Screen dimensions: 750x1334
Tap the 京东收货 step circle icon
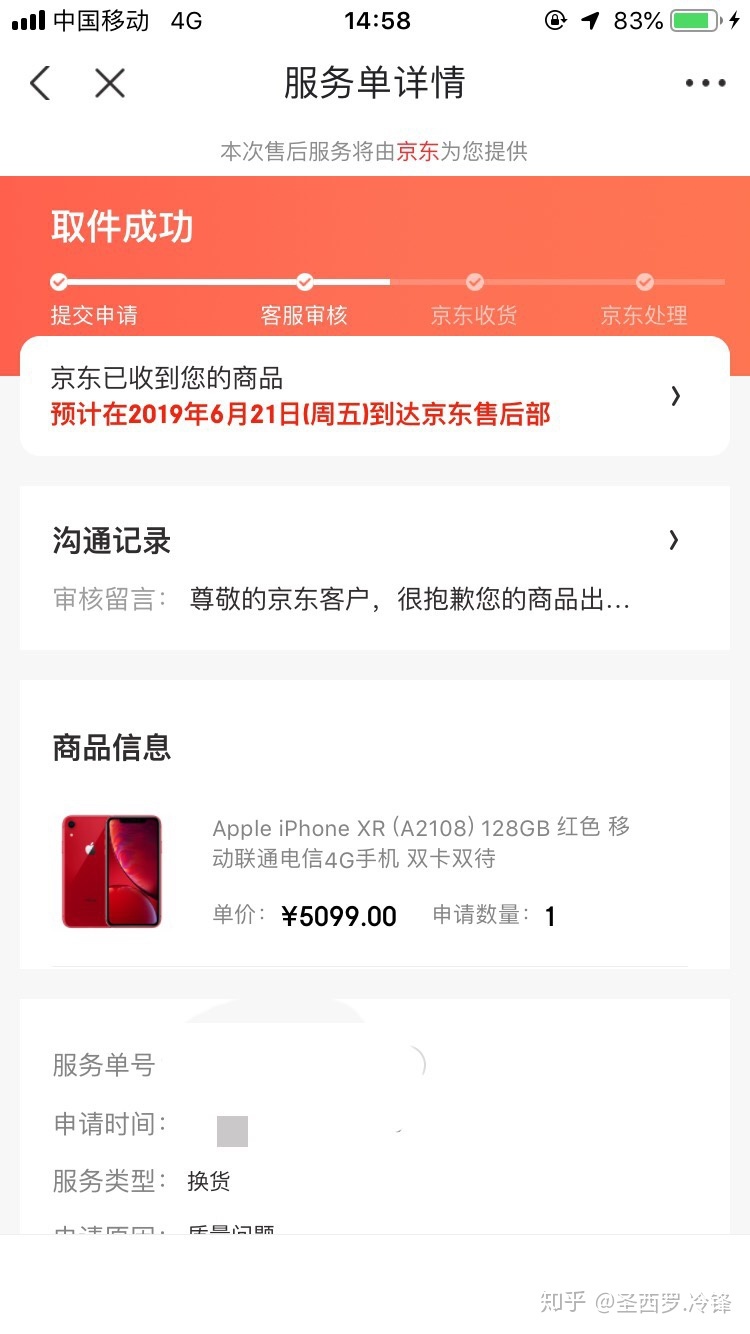pos(474,282)
